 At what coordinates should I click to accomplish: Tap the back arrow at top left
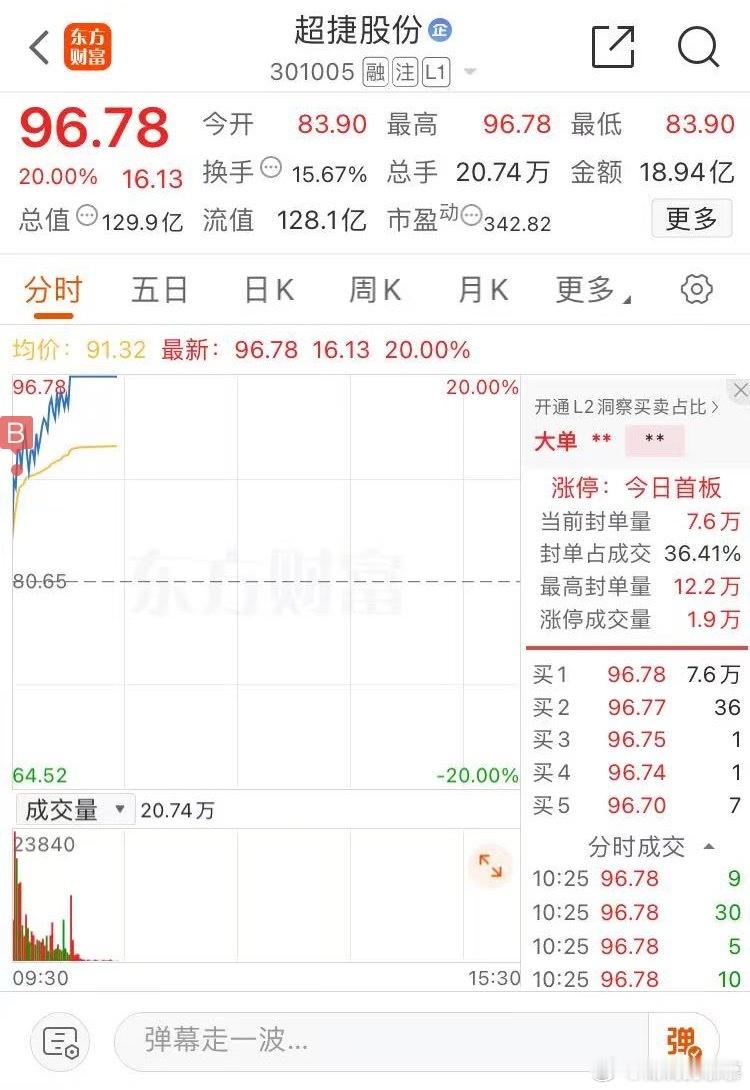[x=36, y=46]
